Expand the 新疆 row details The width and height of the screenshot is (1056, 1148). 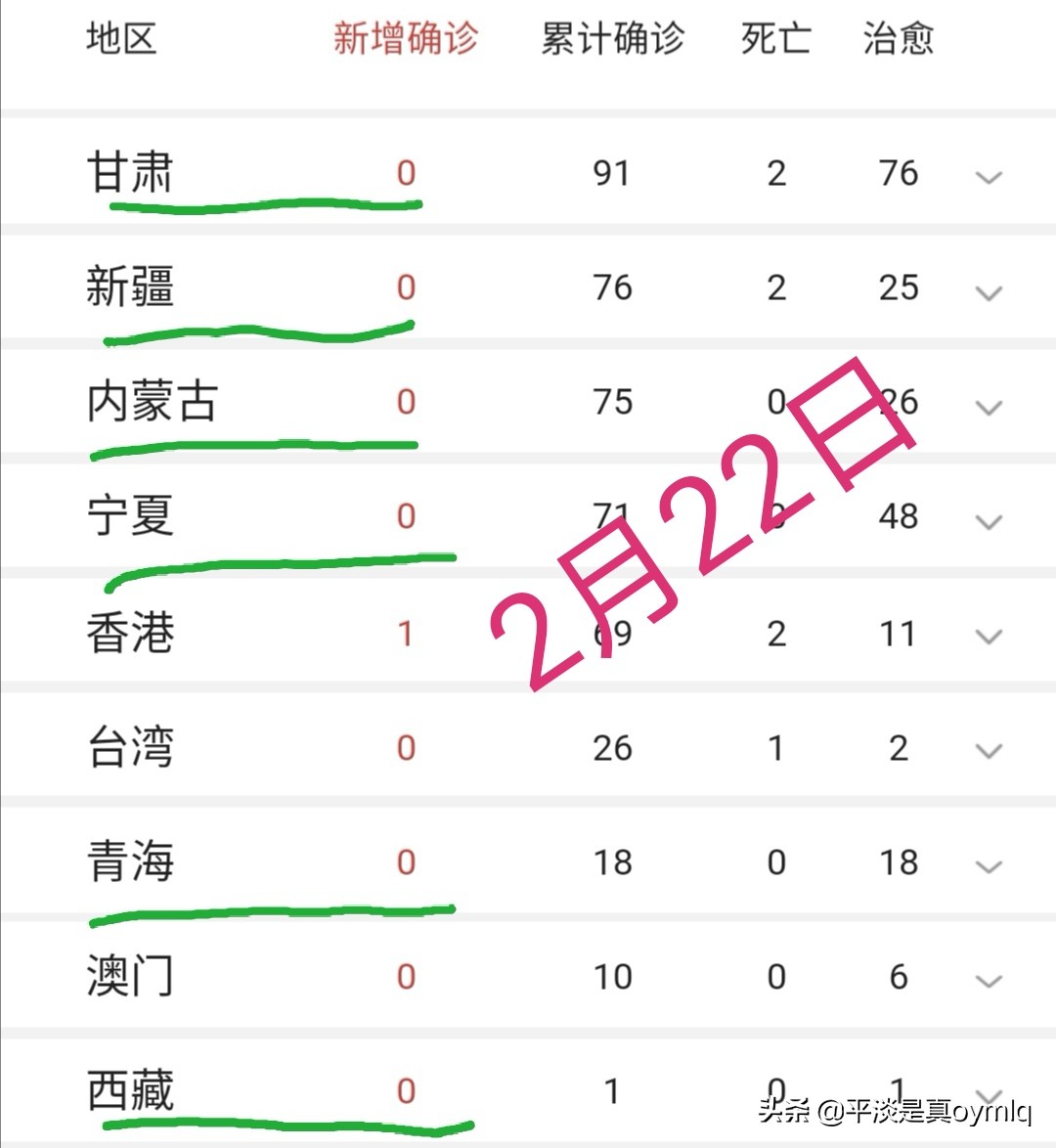pos(989,293)
